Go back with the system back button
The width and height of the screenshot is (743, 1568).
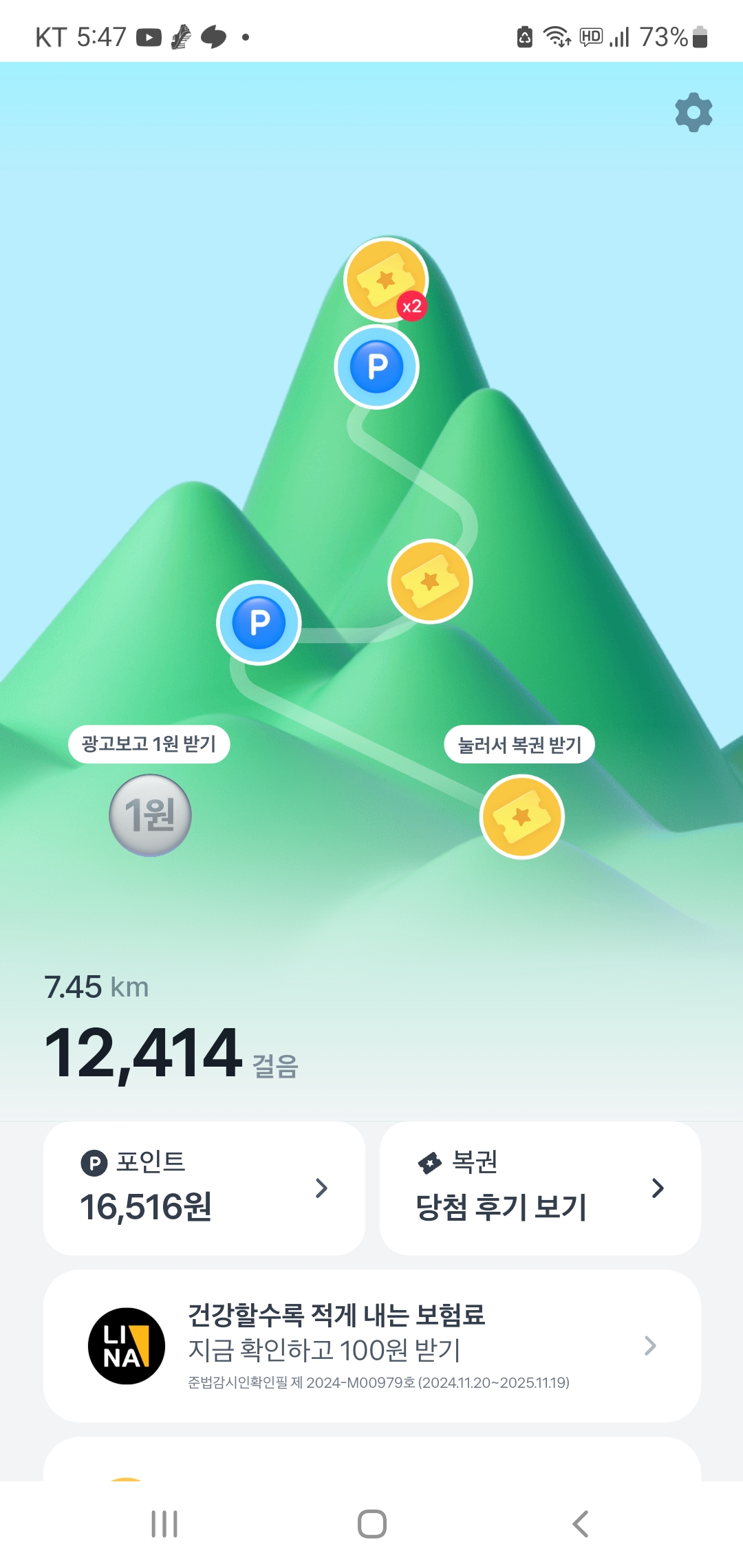[580, 1524]
